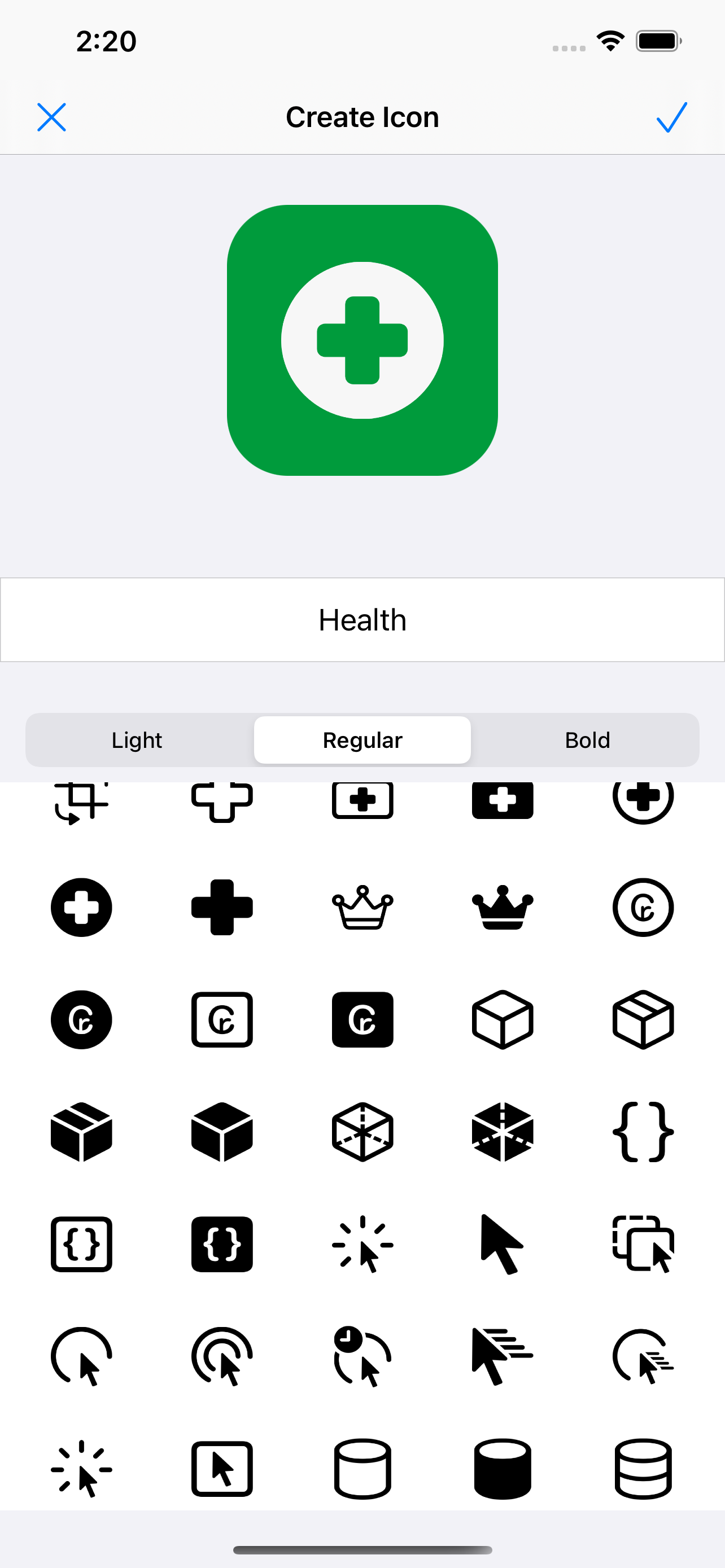The width and height of the screenshot is (725, 1568).
Task: Switch to the Light weight style
Action: tap(136, 739)
